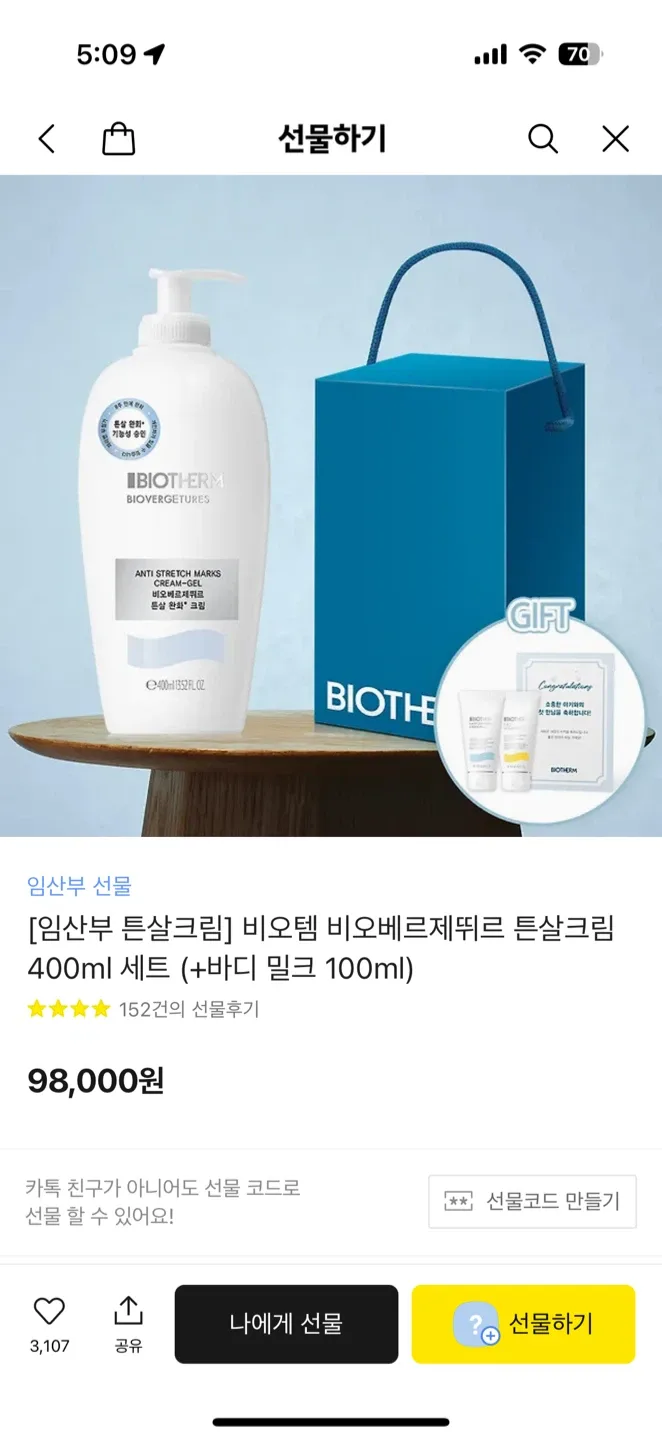
Task: Select 나에게 선물 button
Action: click(286, 1324)
